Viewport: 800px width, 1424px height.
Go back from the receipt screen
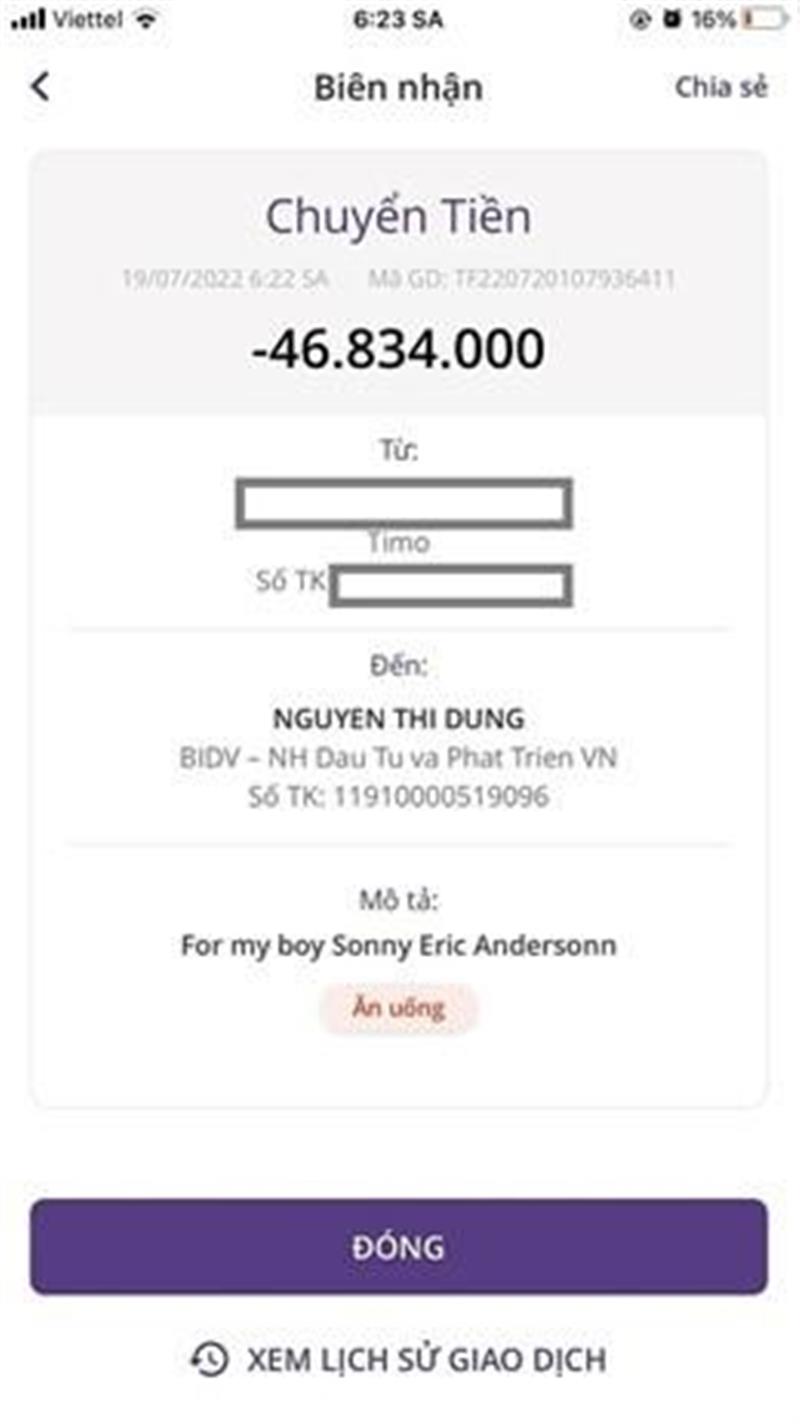tap(40, 87)
